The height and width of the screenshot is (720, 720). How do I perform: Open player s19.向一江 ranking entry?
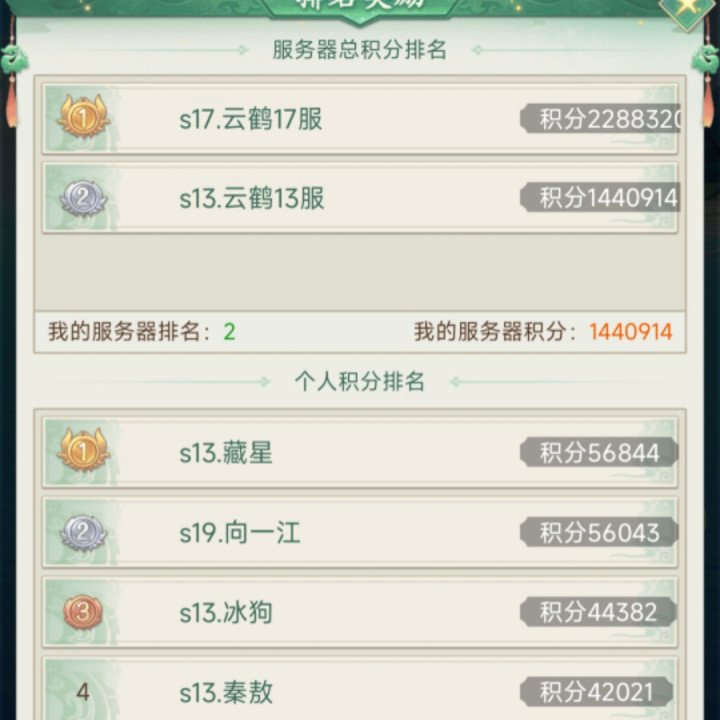360,532
